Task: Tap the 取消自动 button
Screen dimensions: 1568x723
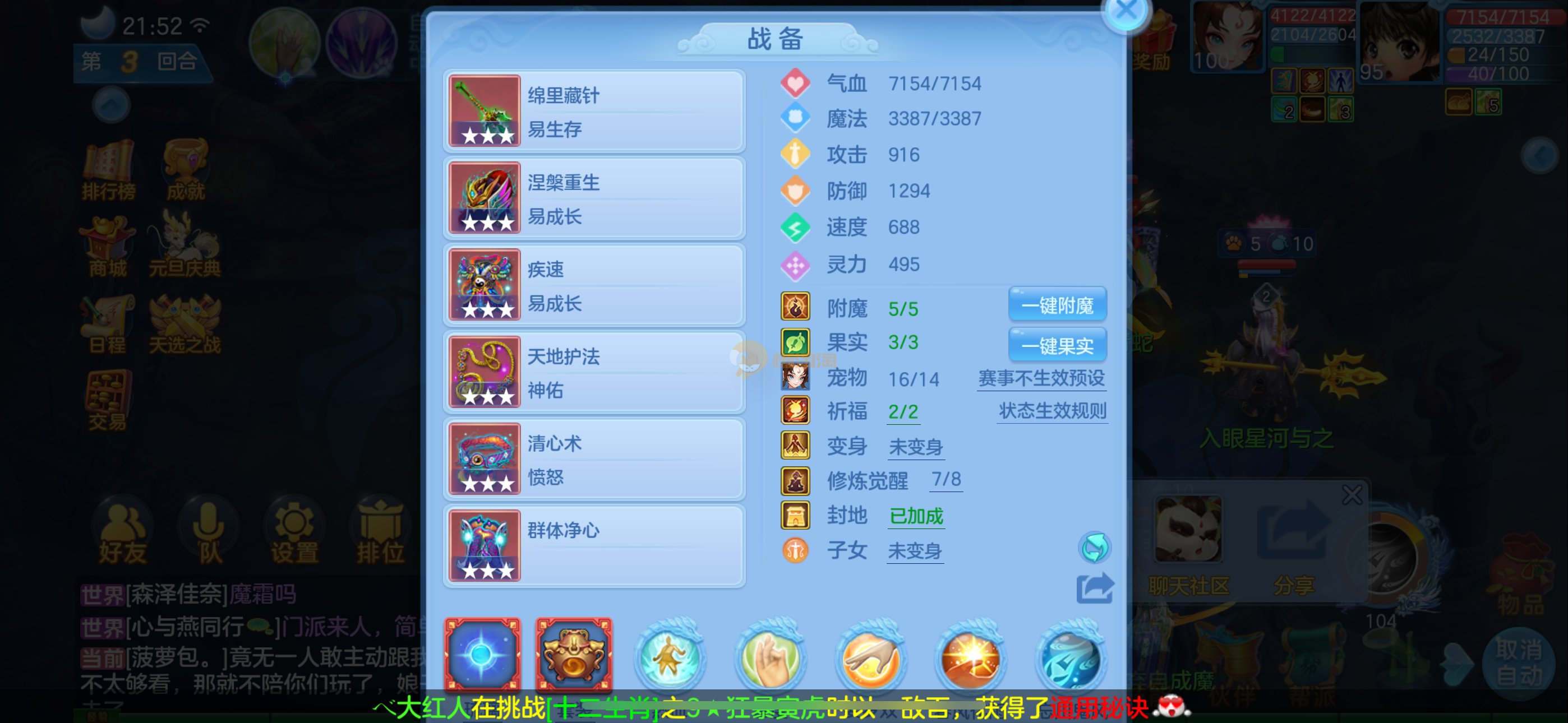Action: (1518, 662)
